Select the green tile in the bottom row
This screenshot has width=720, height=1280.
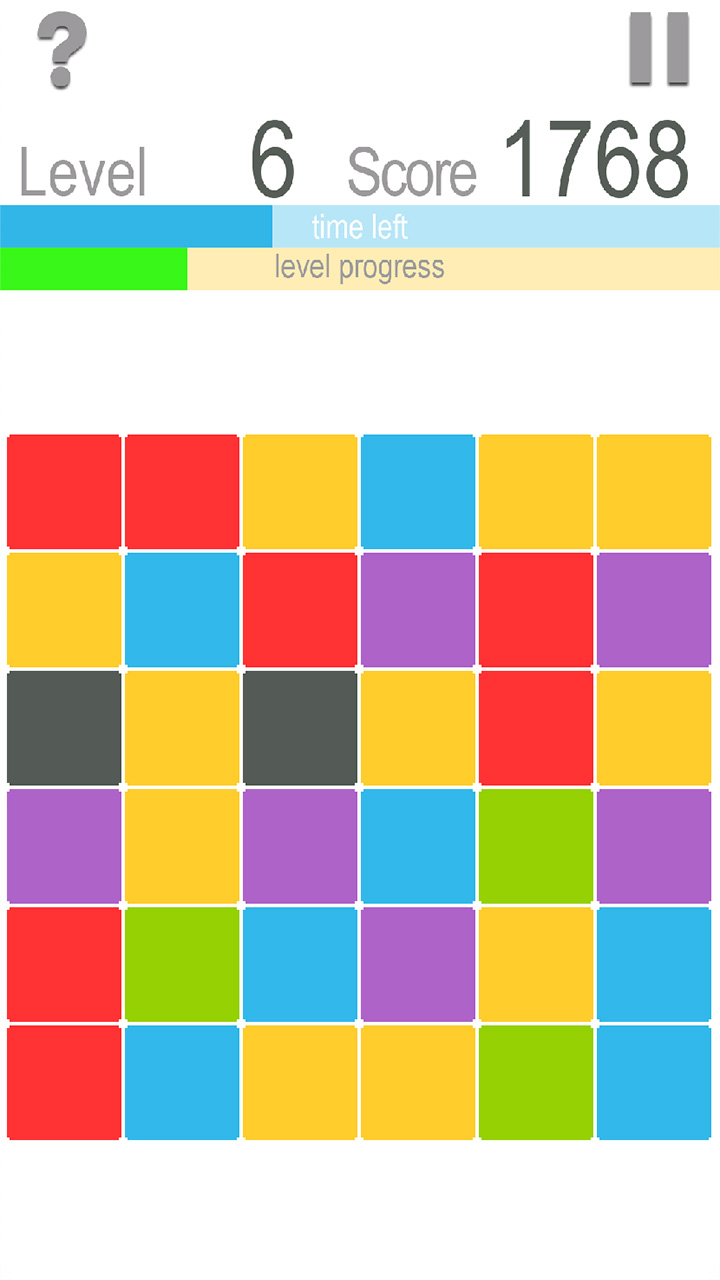[536, 1082]
